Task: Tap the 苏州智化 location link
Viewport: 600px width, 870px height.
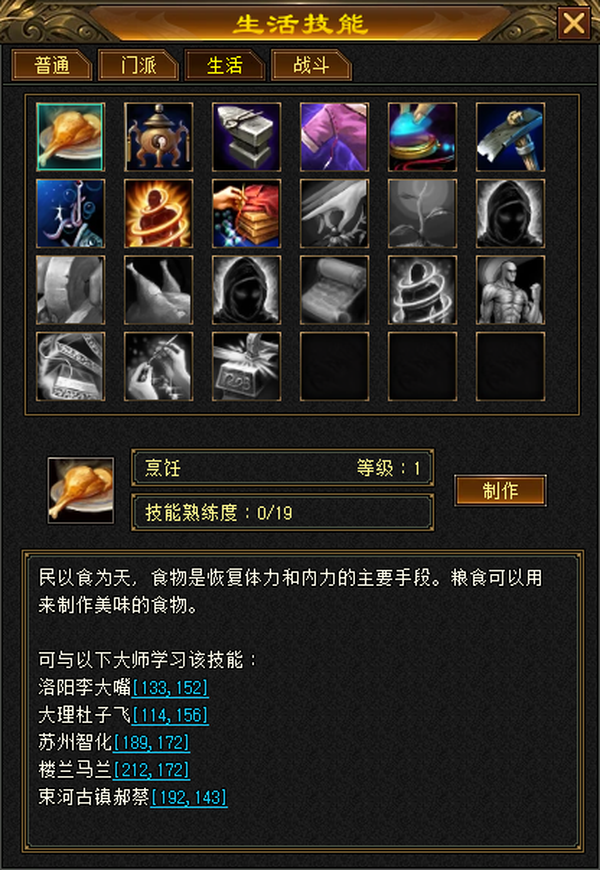Action: pyautogui.click(x=151, y=742)
